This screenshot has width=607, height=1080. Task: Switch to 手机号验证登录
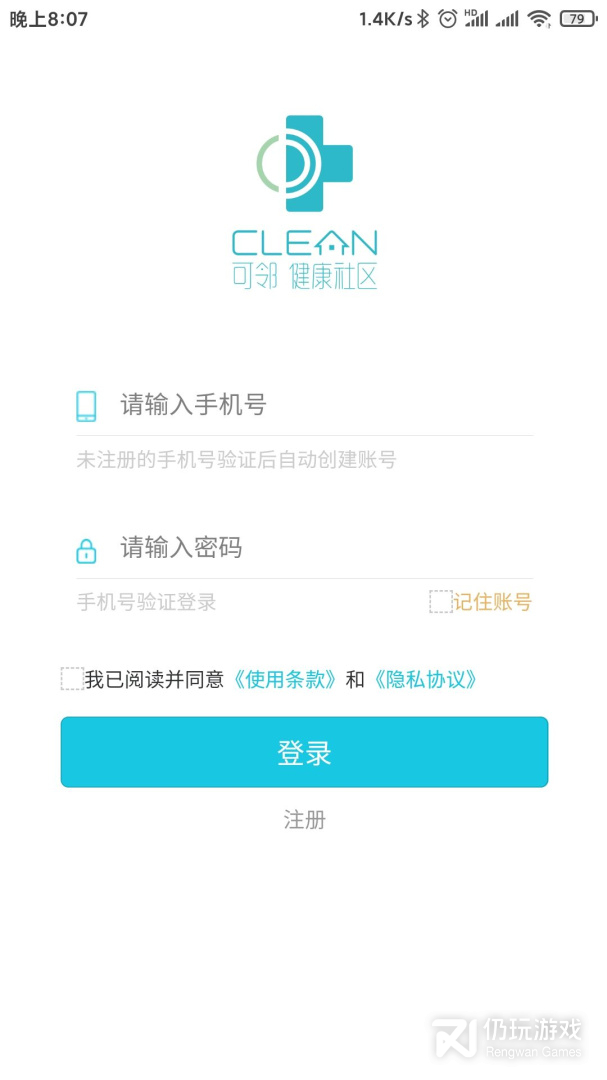pos(146,602)
